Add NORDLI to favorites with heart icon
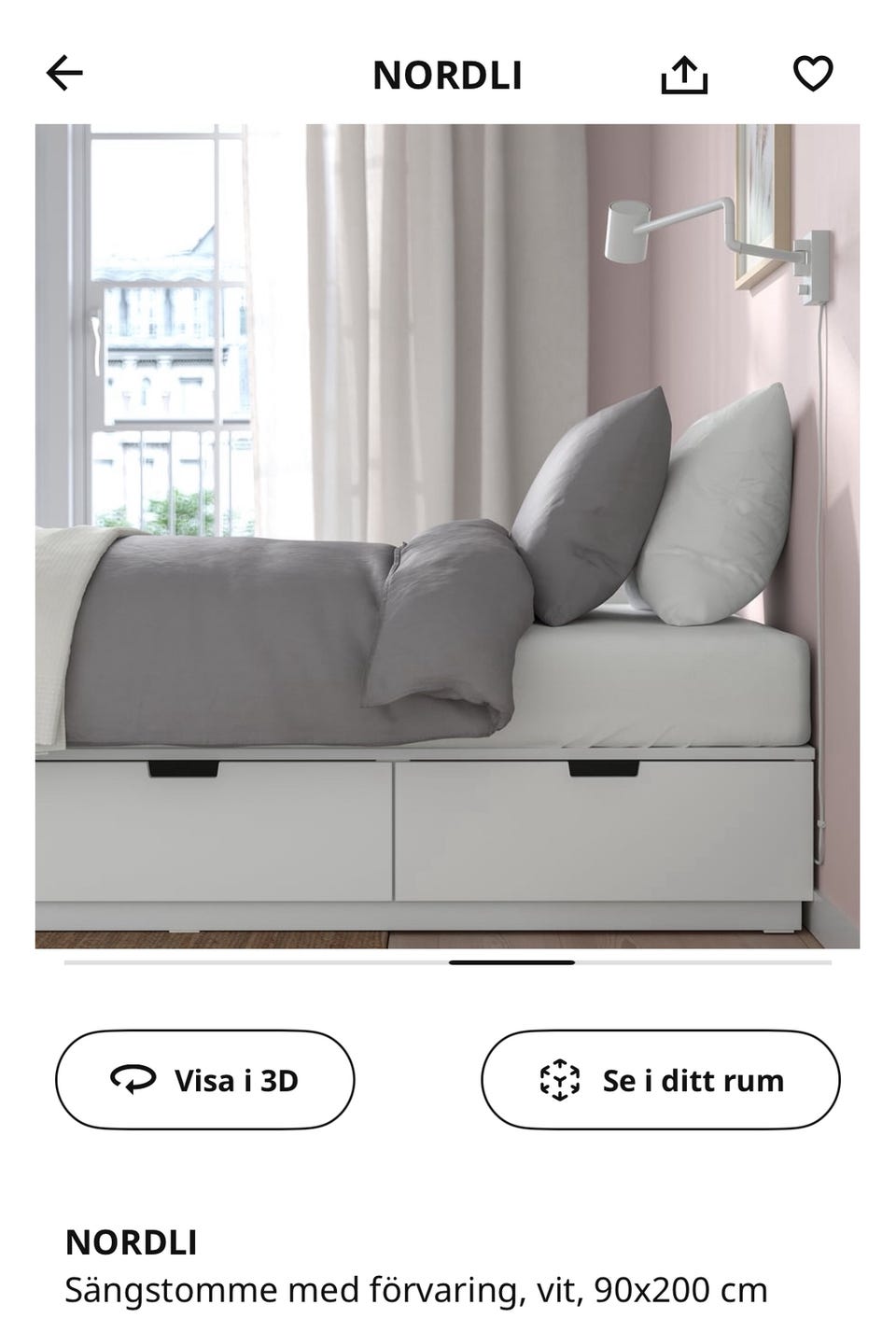Viewport: 896px width, 1318px height. 812,74
